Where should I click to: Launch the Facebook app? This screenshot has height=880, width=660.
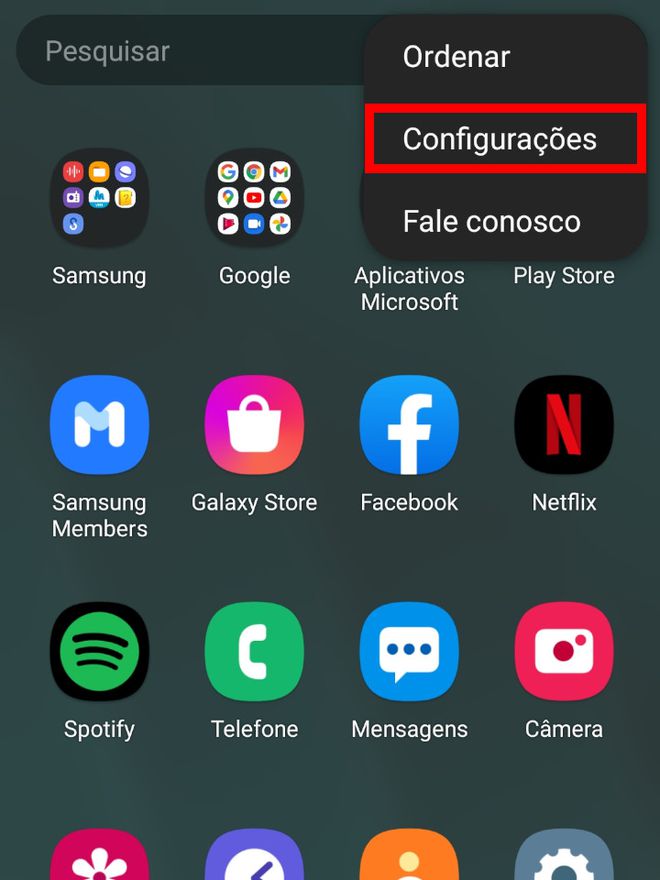(409, 425)
